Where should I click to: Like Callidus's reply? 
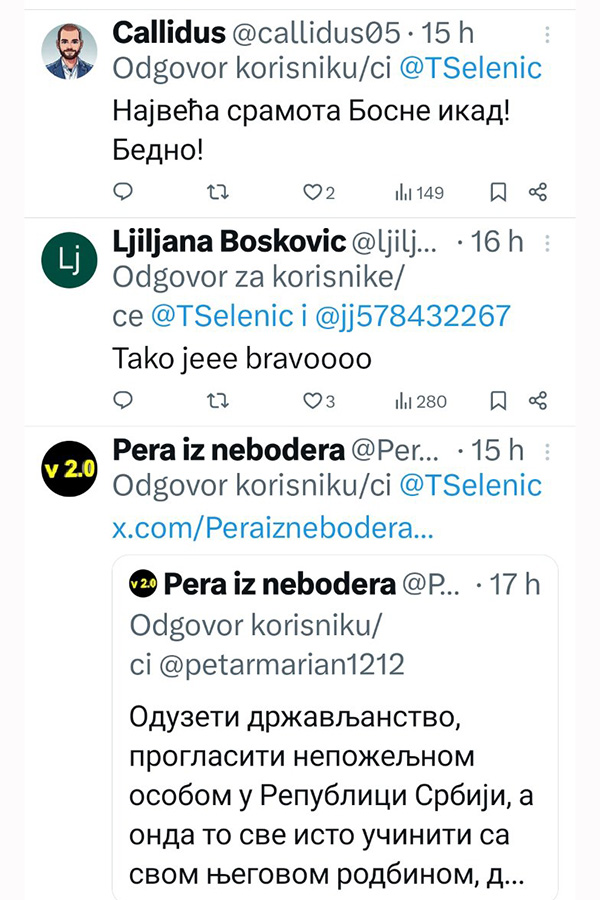tap(313, 192)
